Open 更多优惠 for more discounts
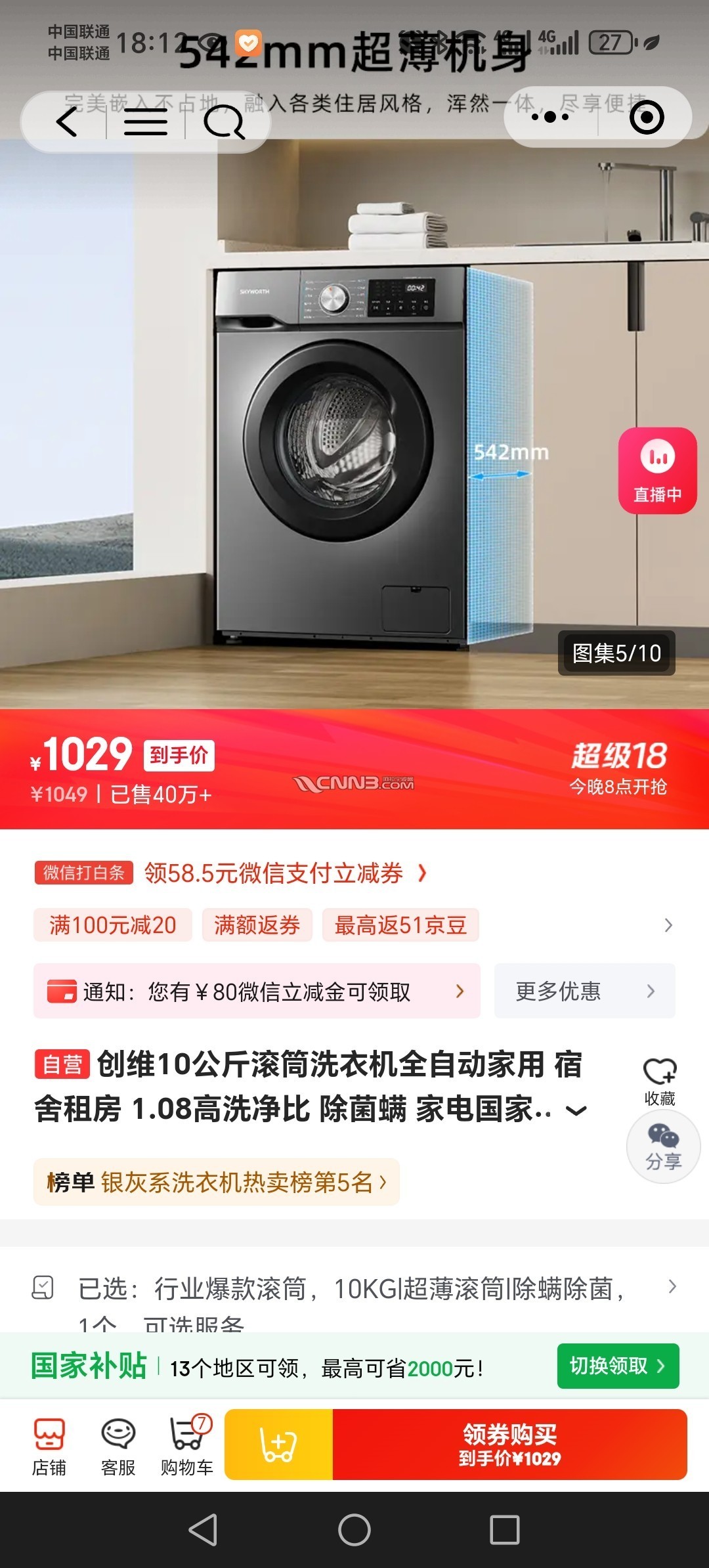This screenshot has height=1568, width=709. tap(584, 991)
